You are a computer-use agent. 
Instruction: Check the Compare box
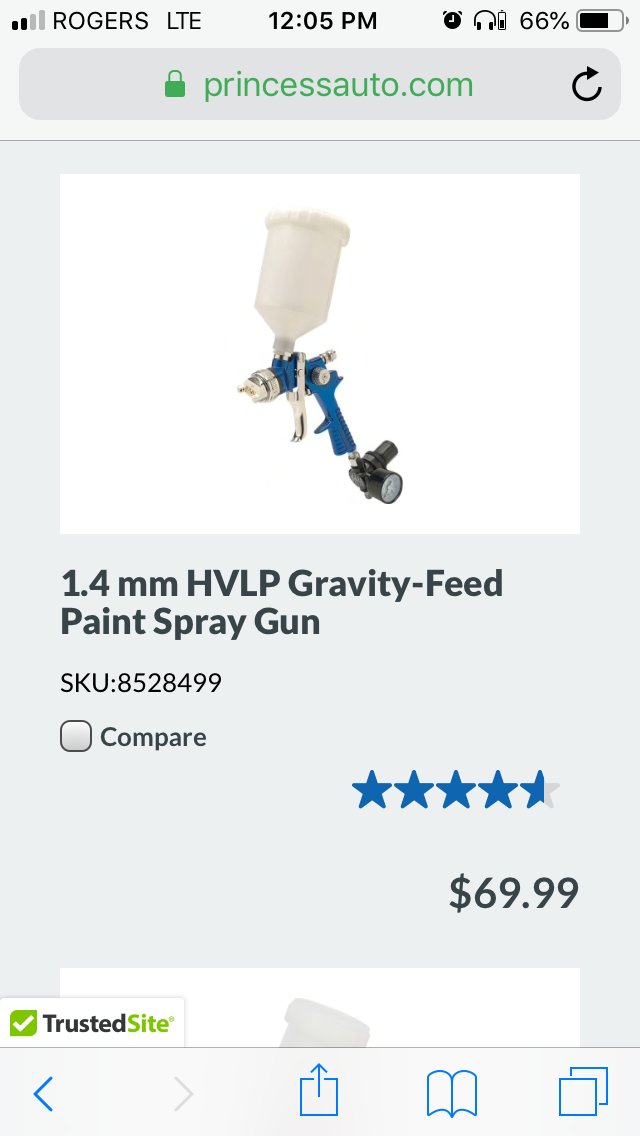[75, 736]
